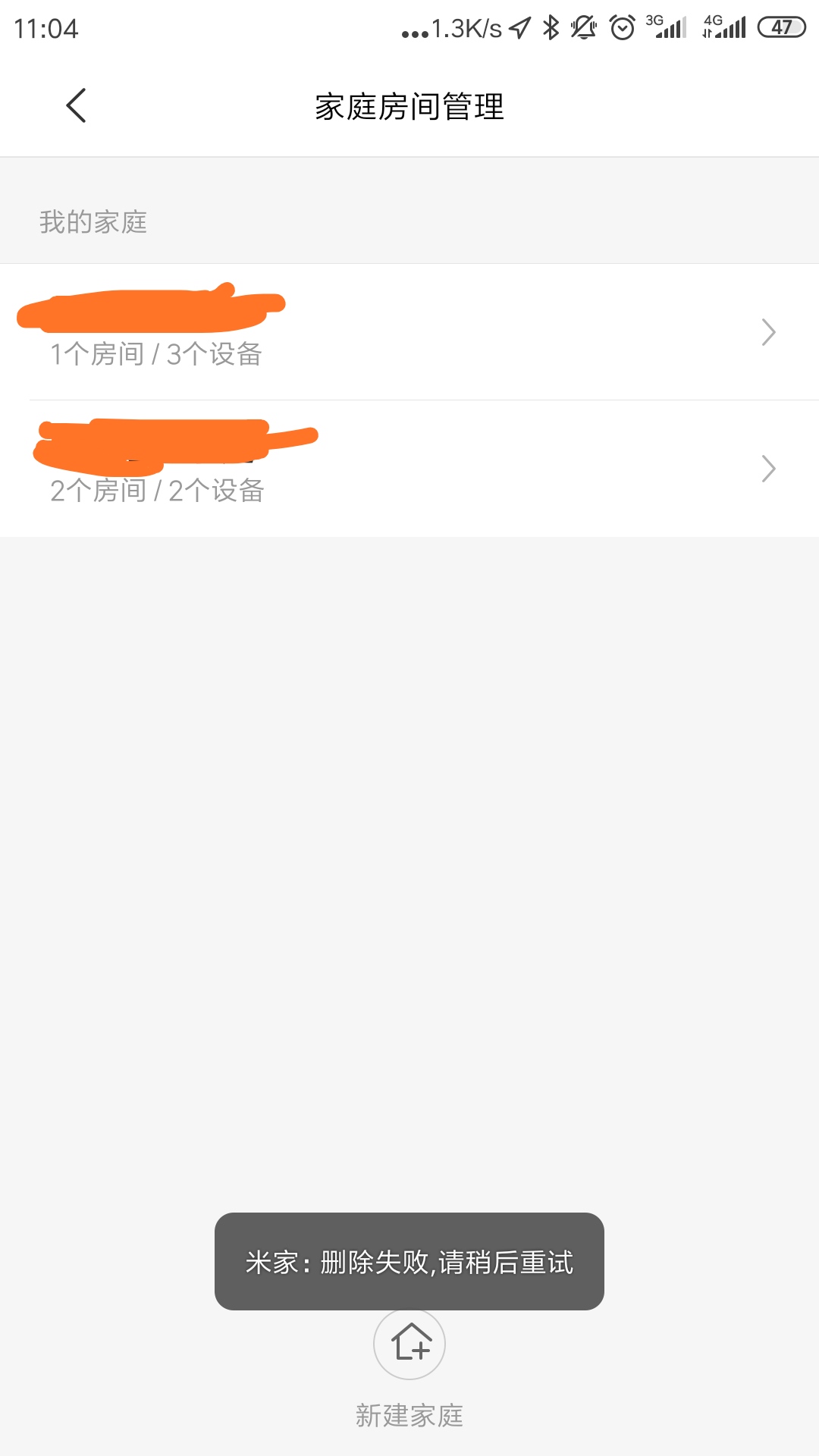Open the home with 2个房间 / 2个设备
The image size is (819, 1456).
[x=409, y=469]
